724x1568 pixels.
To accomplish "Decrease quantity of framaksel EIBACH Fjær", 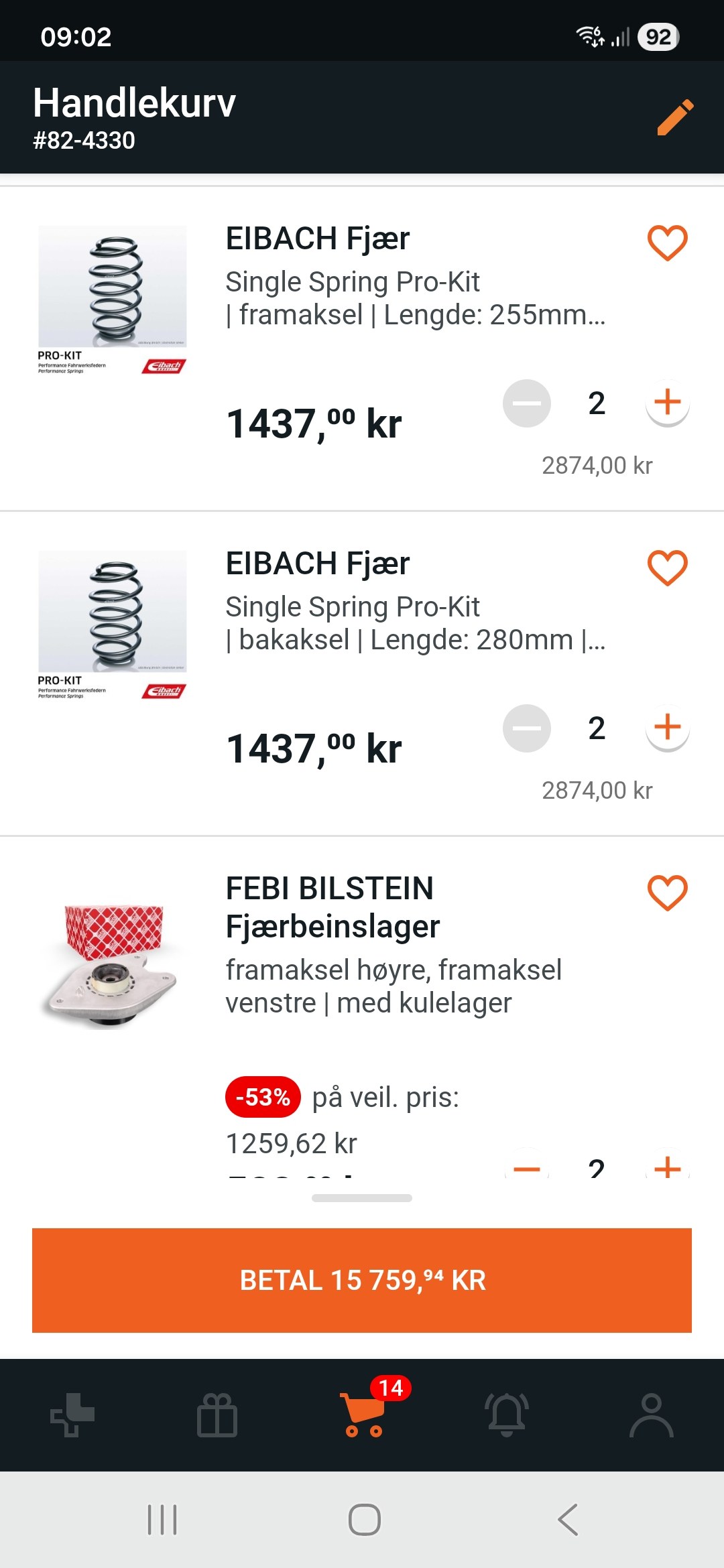I will [527, 403].
